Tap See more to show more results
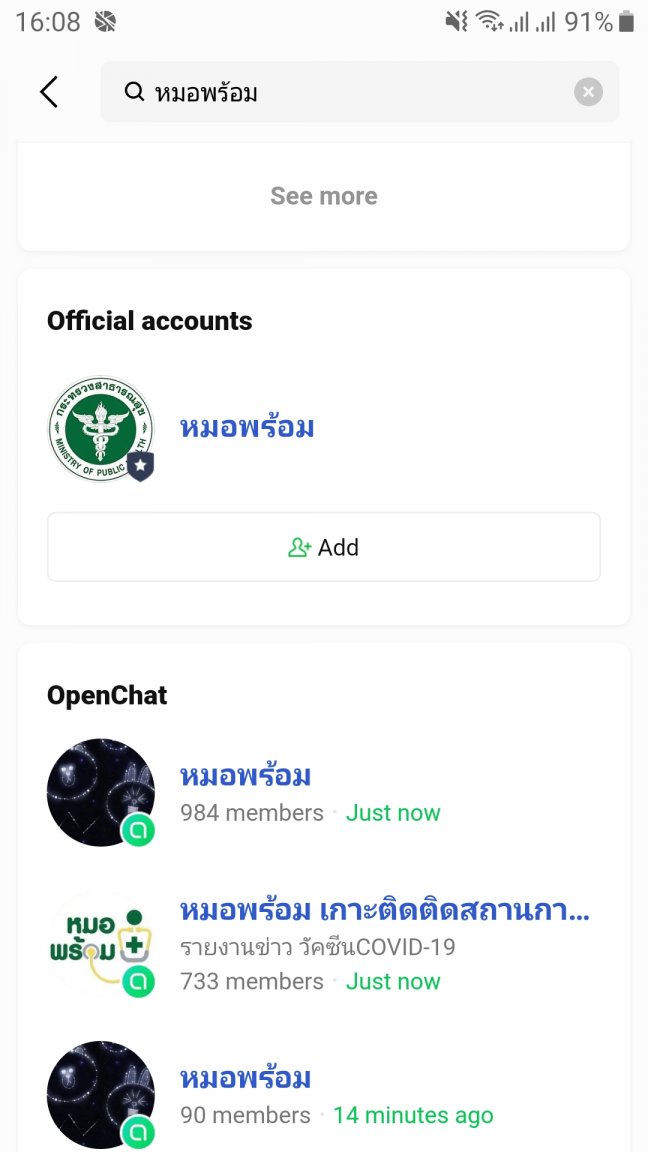Screen dimensions: 648x1152 (324, 196)
